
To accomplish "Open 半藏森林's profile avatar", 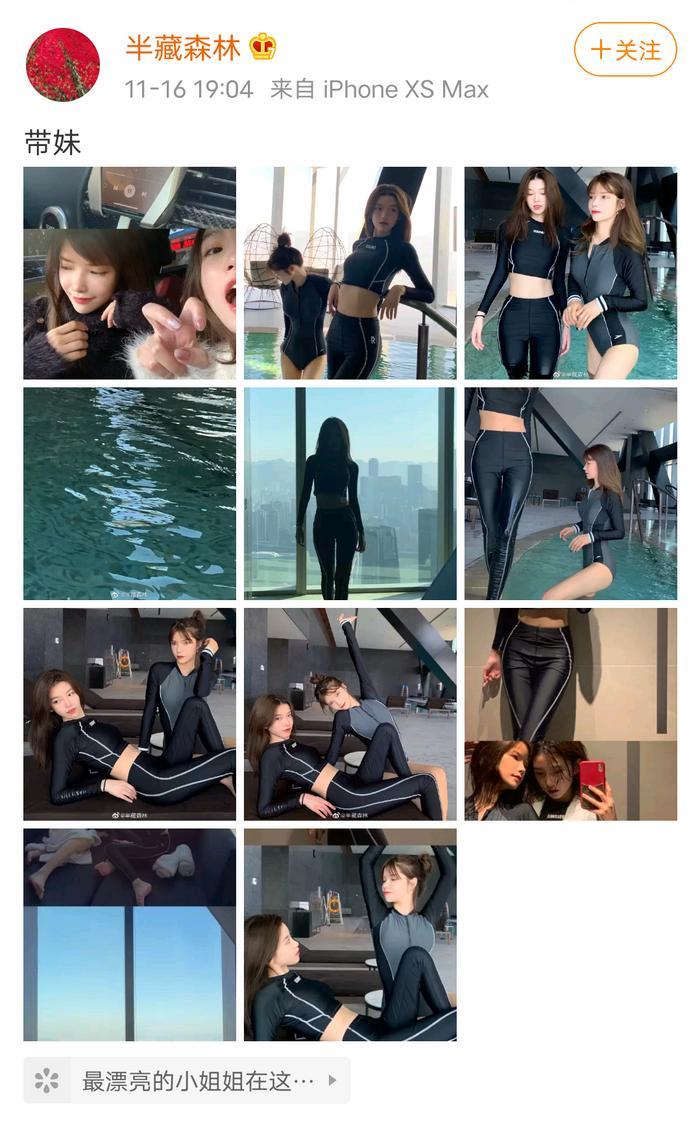I will click(x=62, y=65).
